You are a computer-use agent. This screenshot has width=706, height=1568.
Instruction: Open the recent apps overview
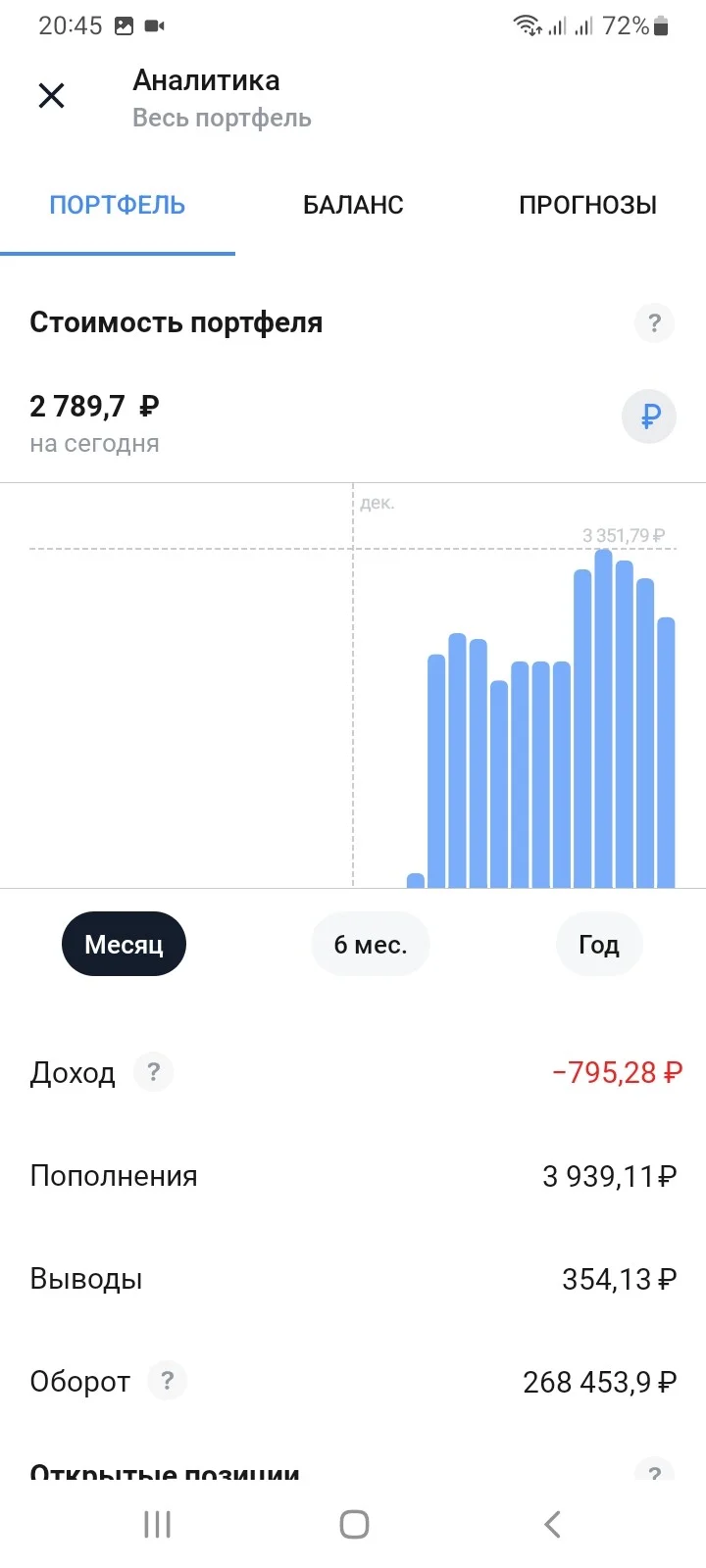pyautogui.click(x=157, y=1524)
